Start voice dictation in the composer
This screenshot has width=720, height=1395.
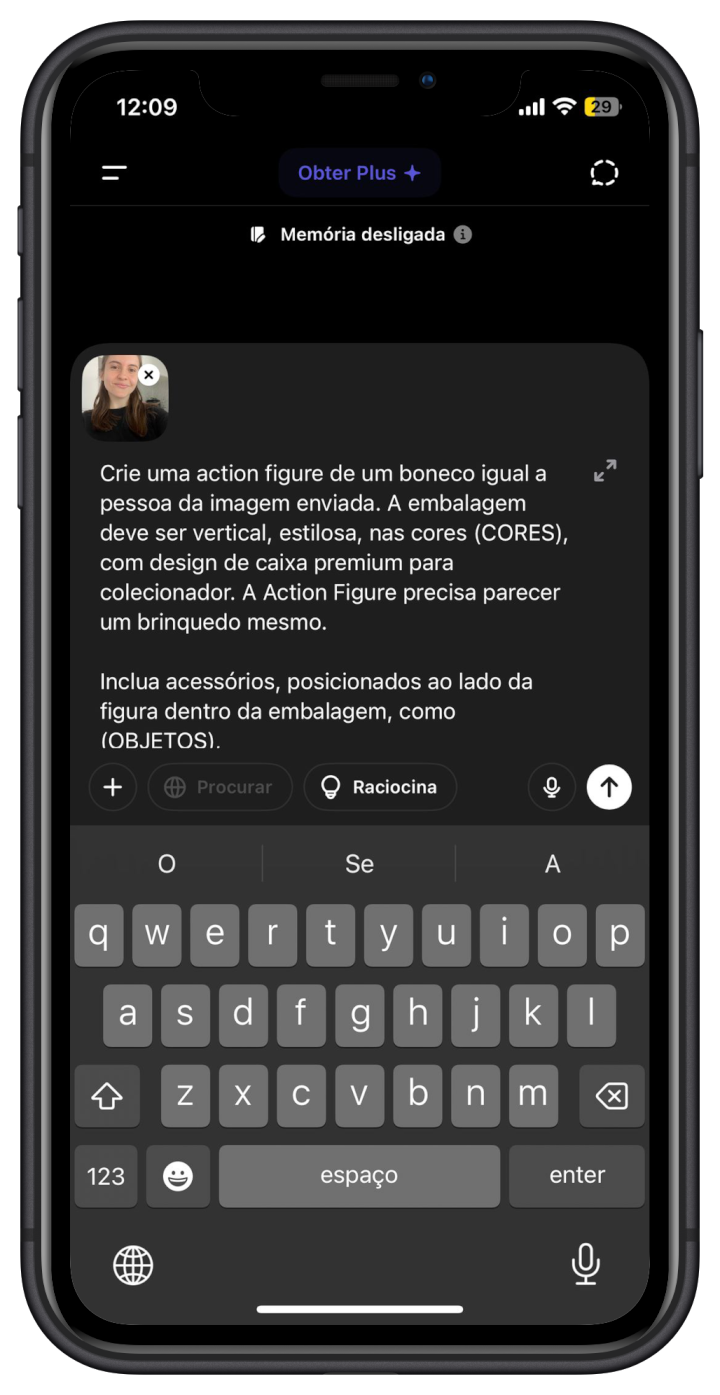click(x=551, y=787)
